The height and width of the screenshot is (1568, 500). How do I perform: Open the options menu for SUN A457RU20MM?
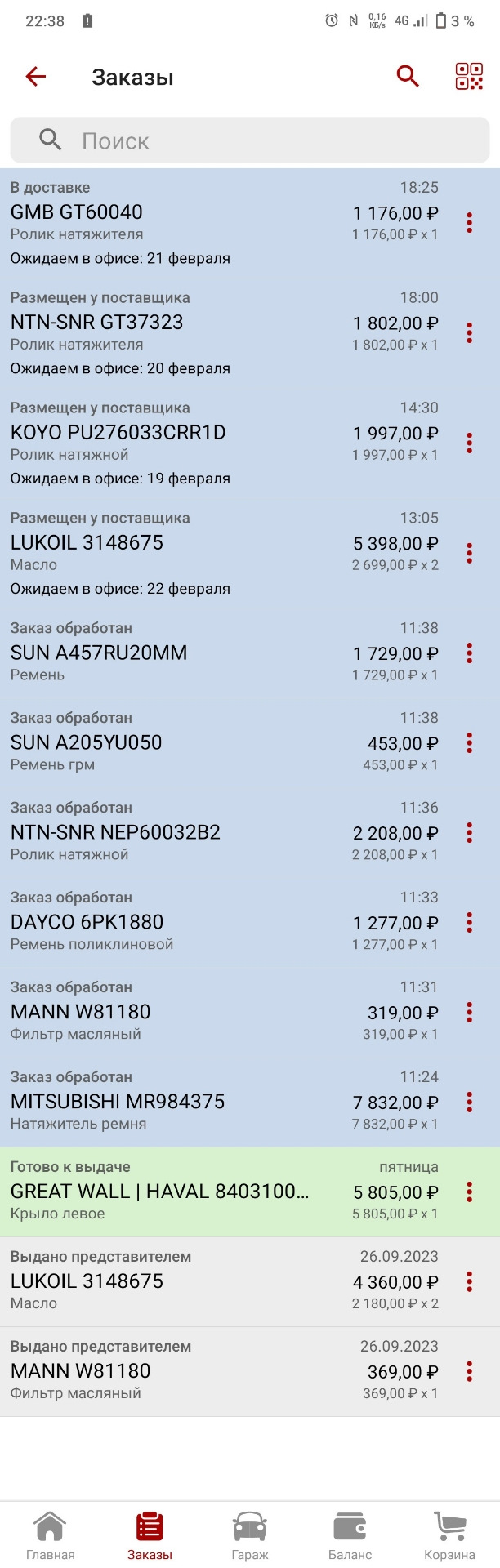(469, 653)
